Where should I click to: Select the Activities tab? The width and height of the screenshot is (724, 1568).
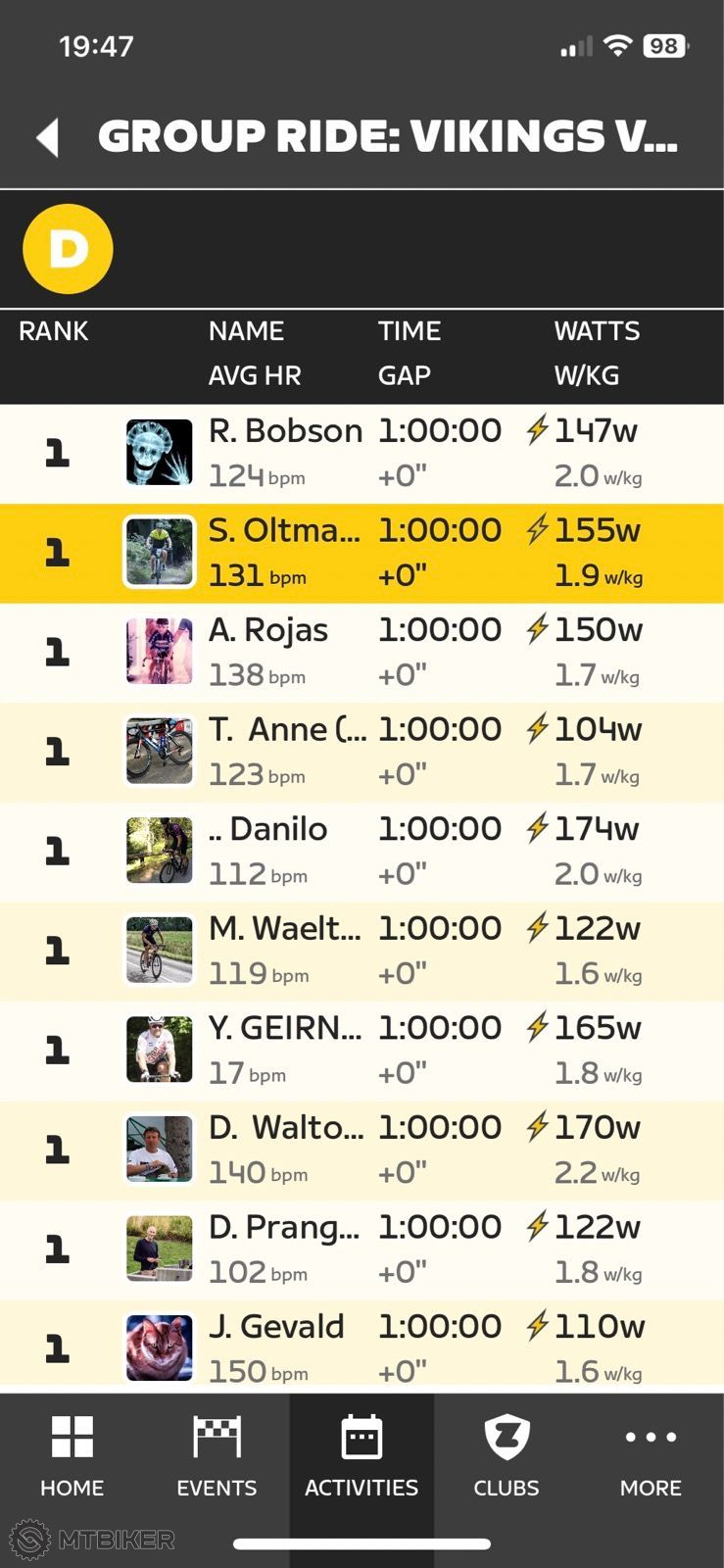click(x=362, y=1456)
